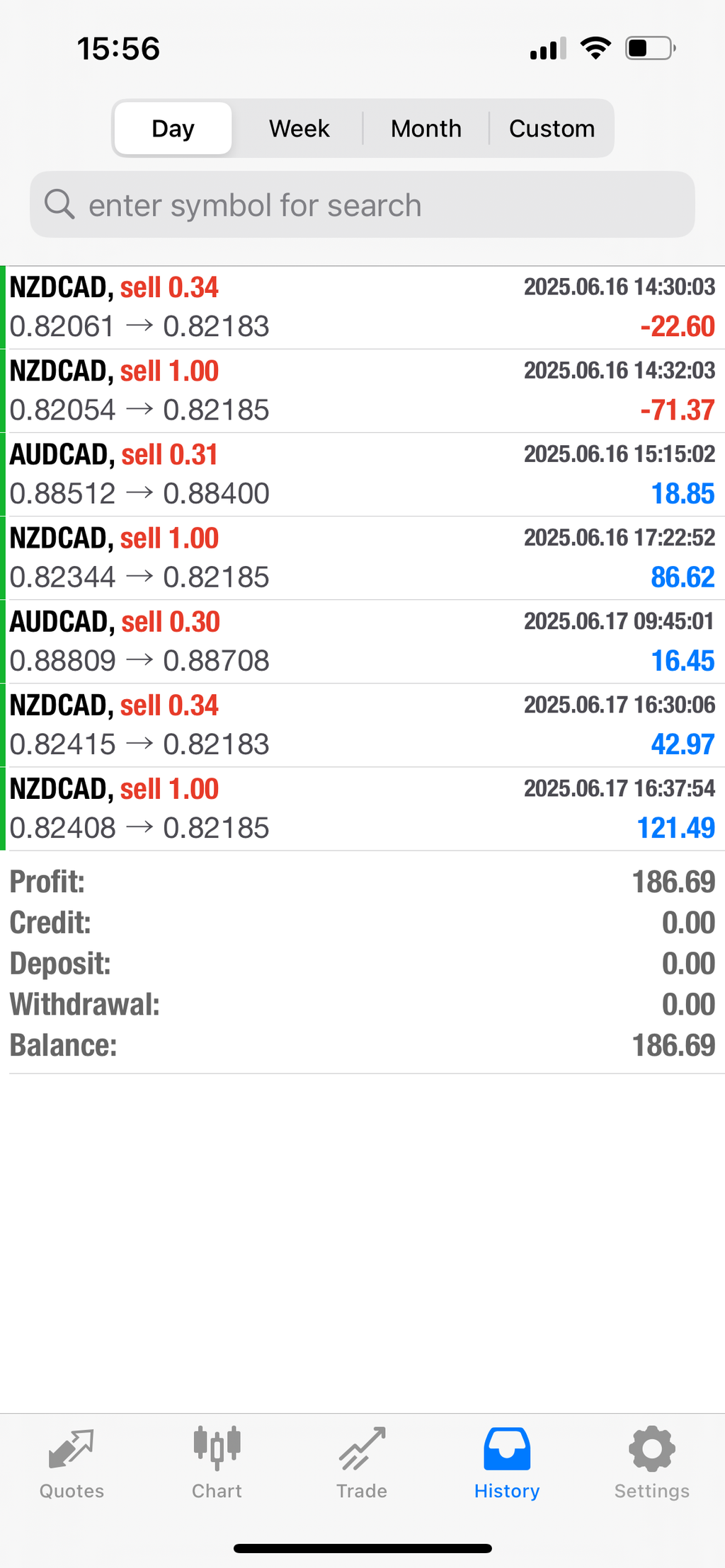Enable the Custom date range filter

click(552, 128)
